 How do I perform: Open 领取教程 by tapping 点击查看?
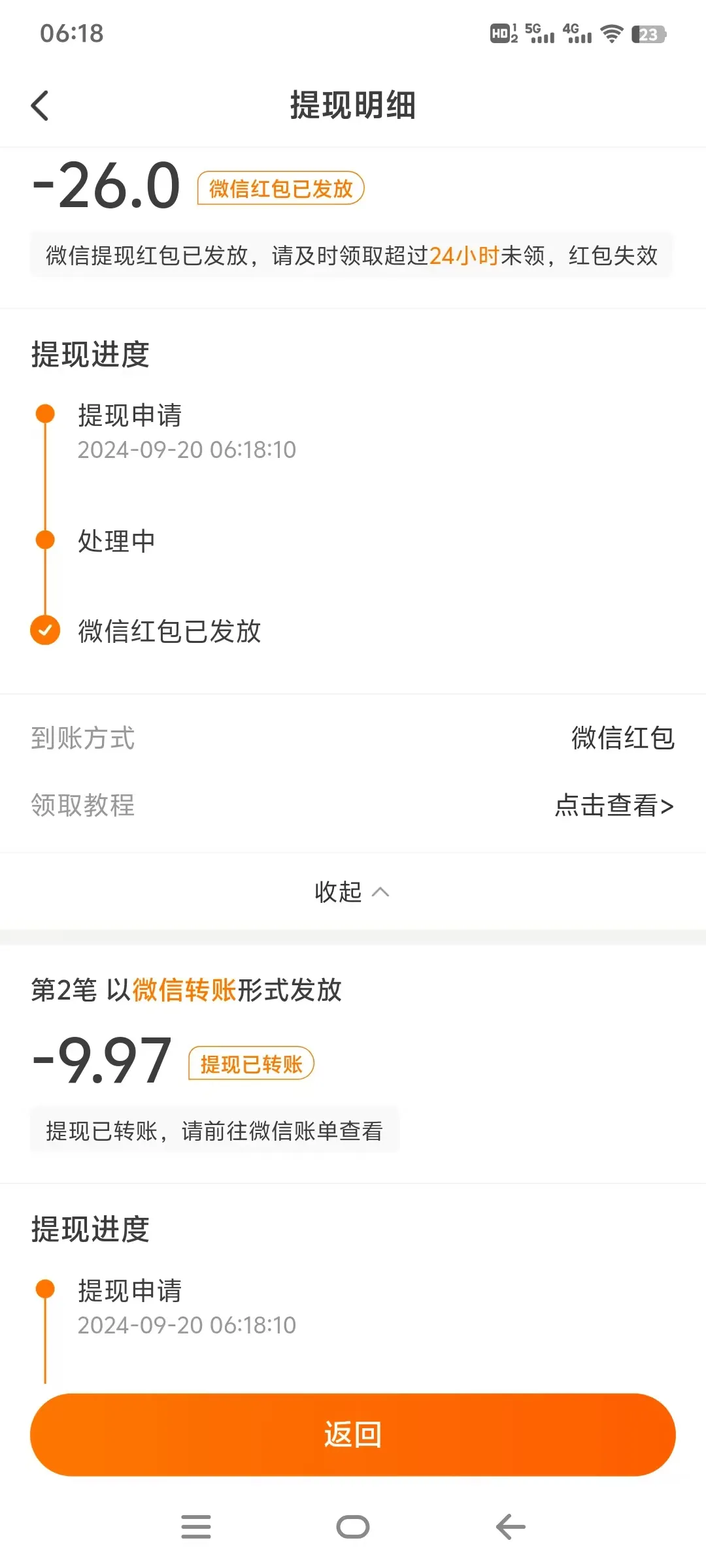(607, 806)
